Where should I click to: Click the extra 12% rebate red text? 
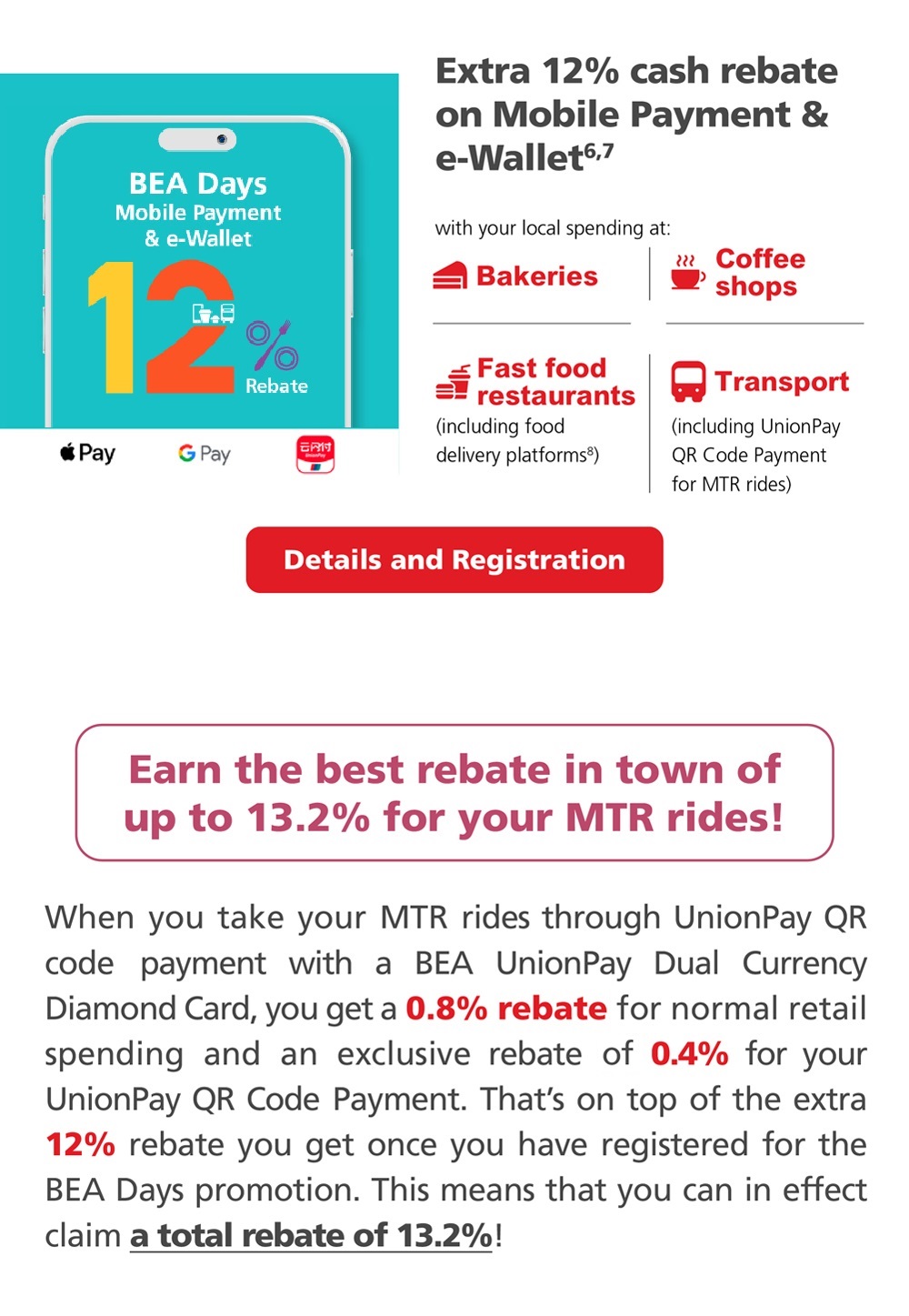(79, 1144)
